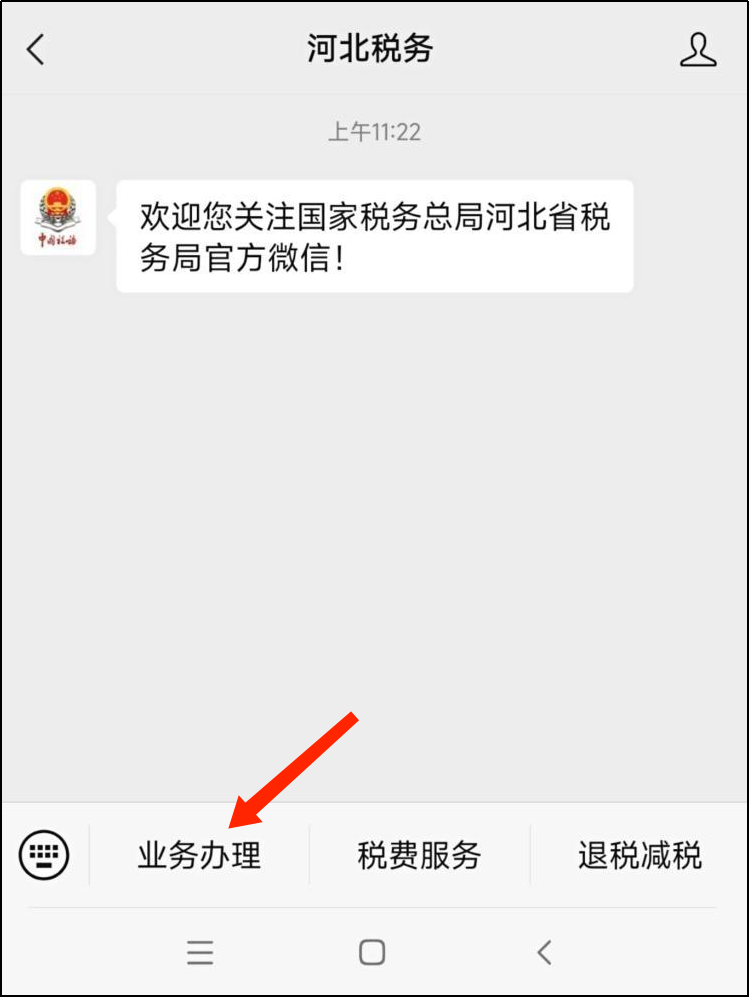Switch to keyboard input mode
Screen dimensions: 749x999
coord(44,855)
